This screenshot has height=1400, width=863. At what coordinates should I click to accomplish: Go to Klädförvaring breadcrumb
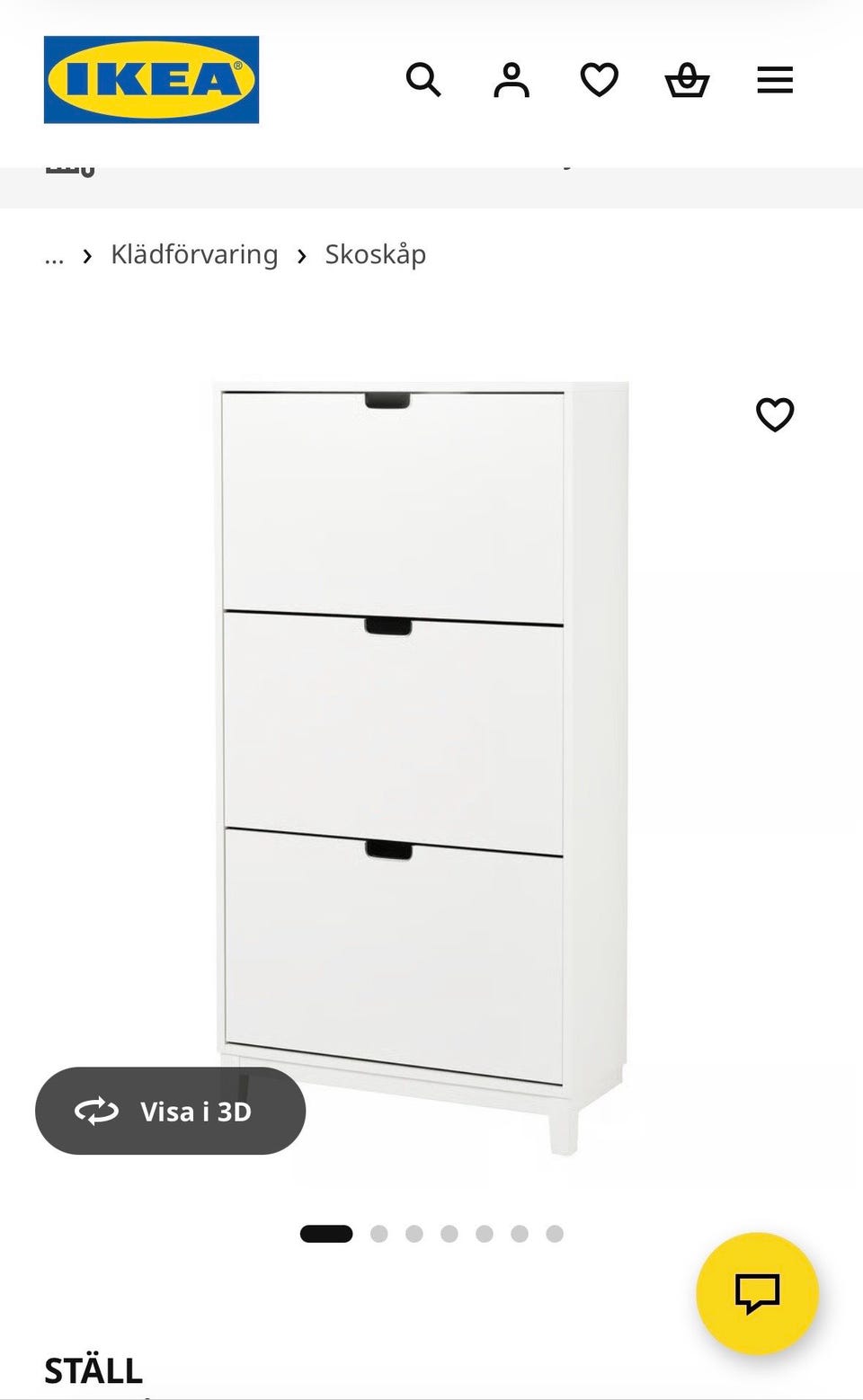[x=194, y=254]
